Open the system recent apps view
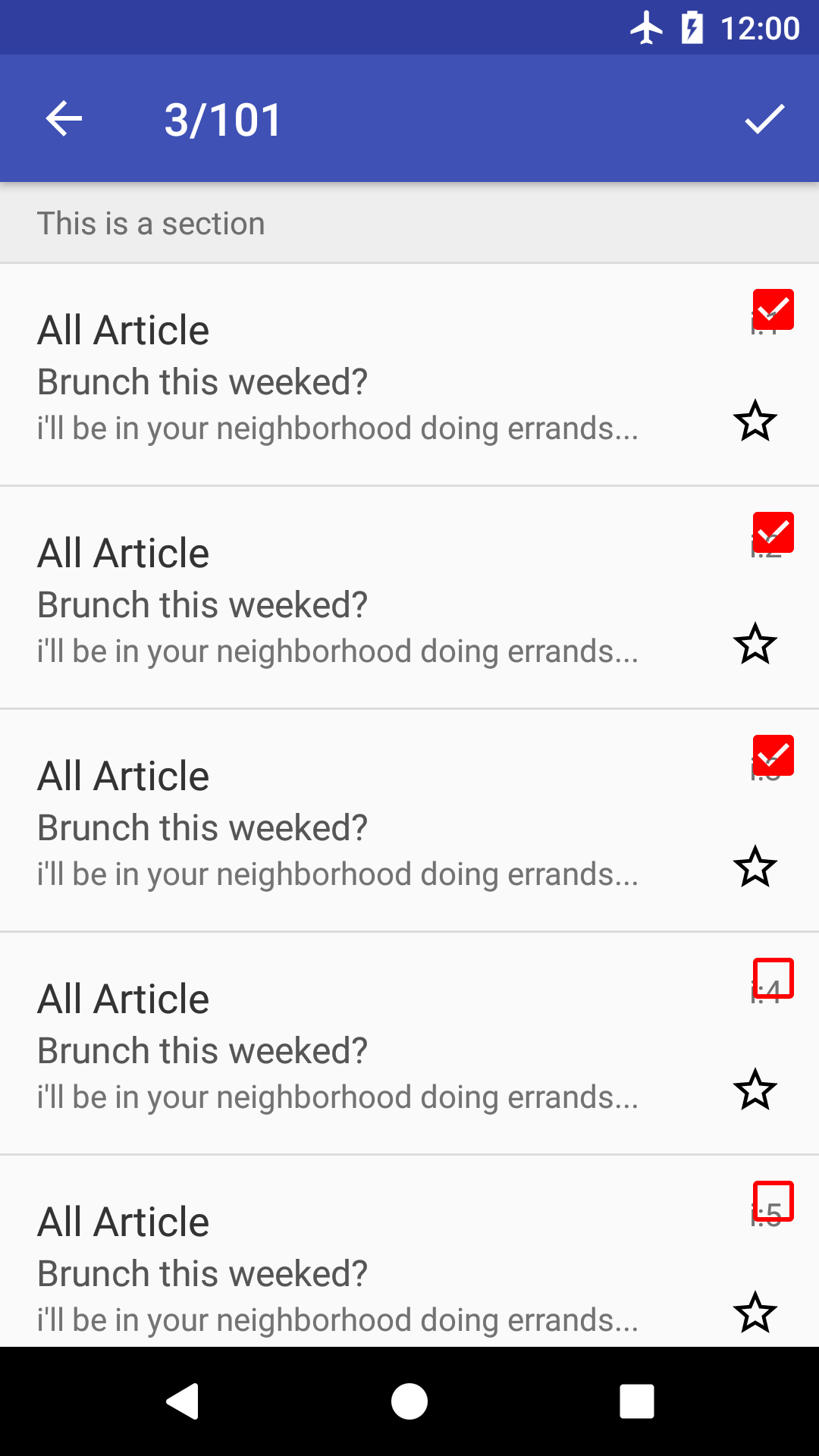Viewport: 819px width, 1456px height. pyautogui.click(x=637, y=1401)
